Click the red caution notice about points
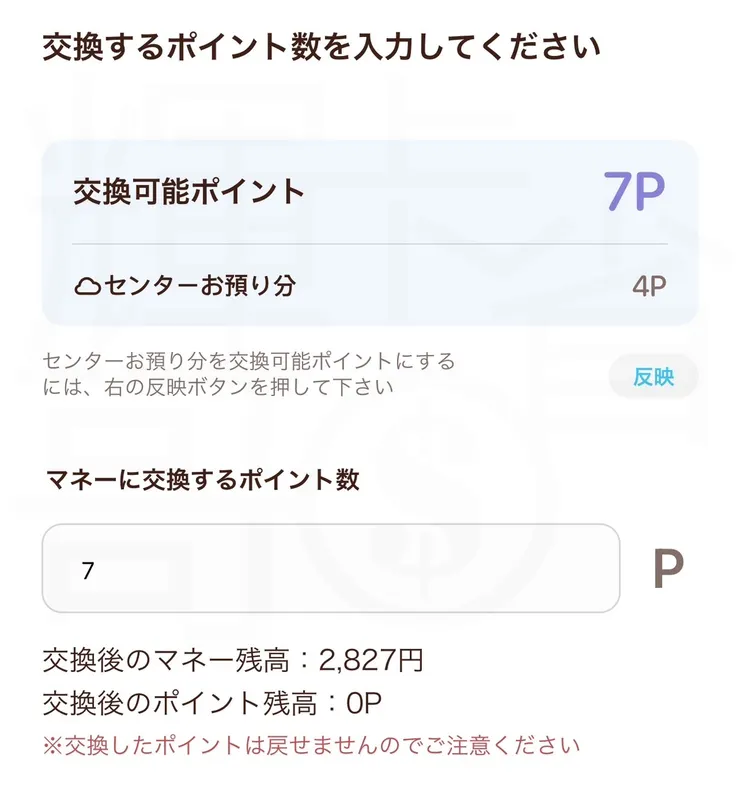740x804 pixels. click(x=310, y=746)
